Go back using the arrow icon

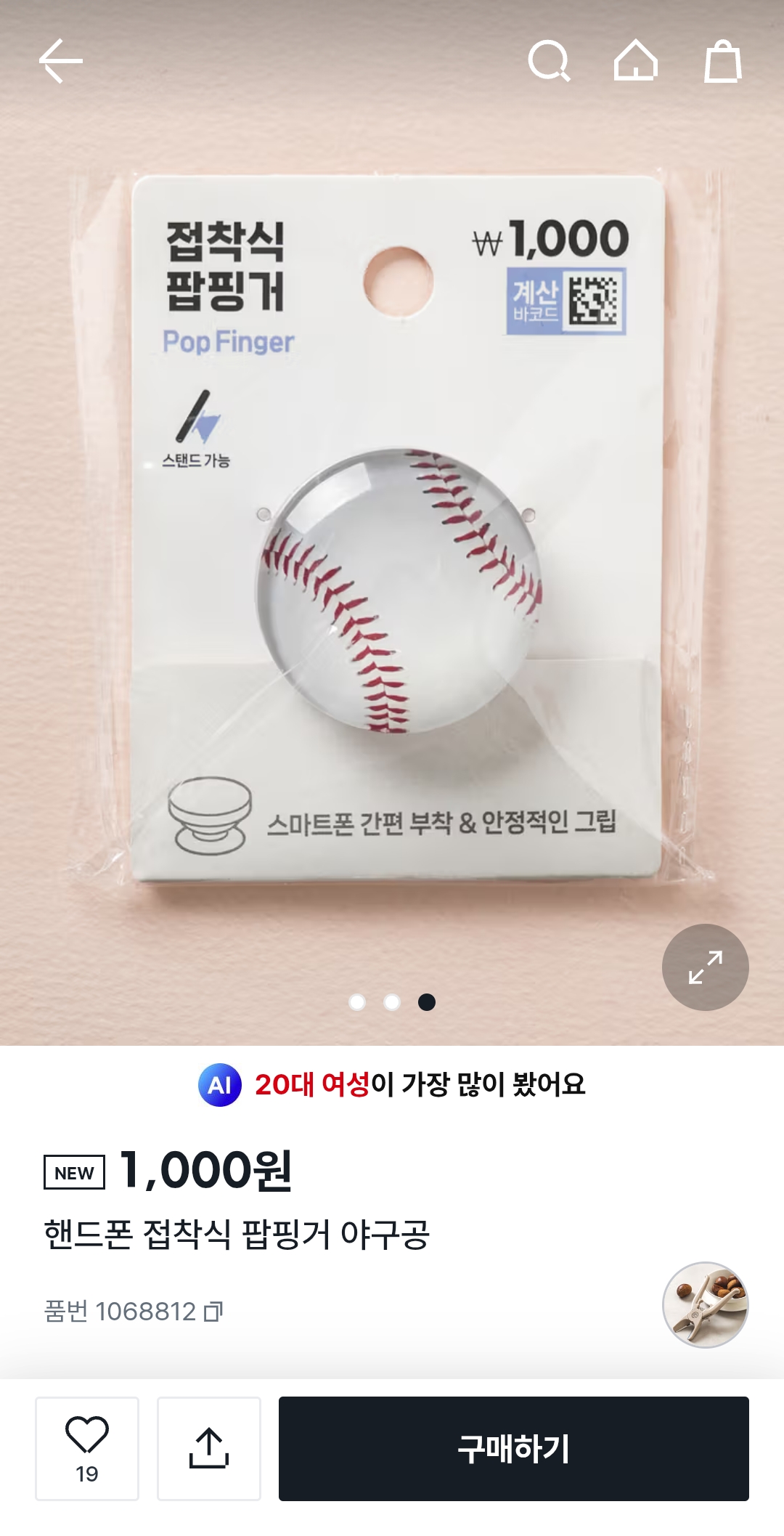click(x=61, y=61)
